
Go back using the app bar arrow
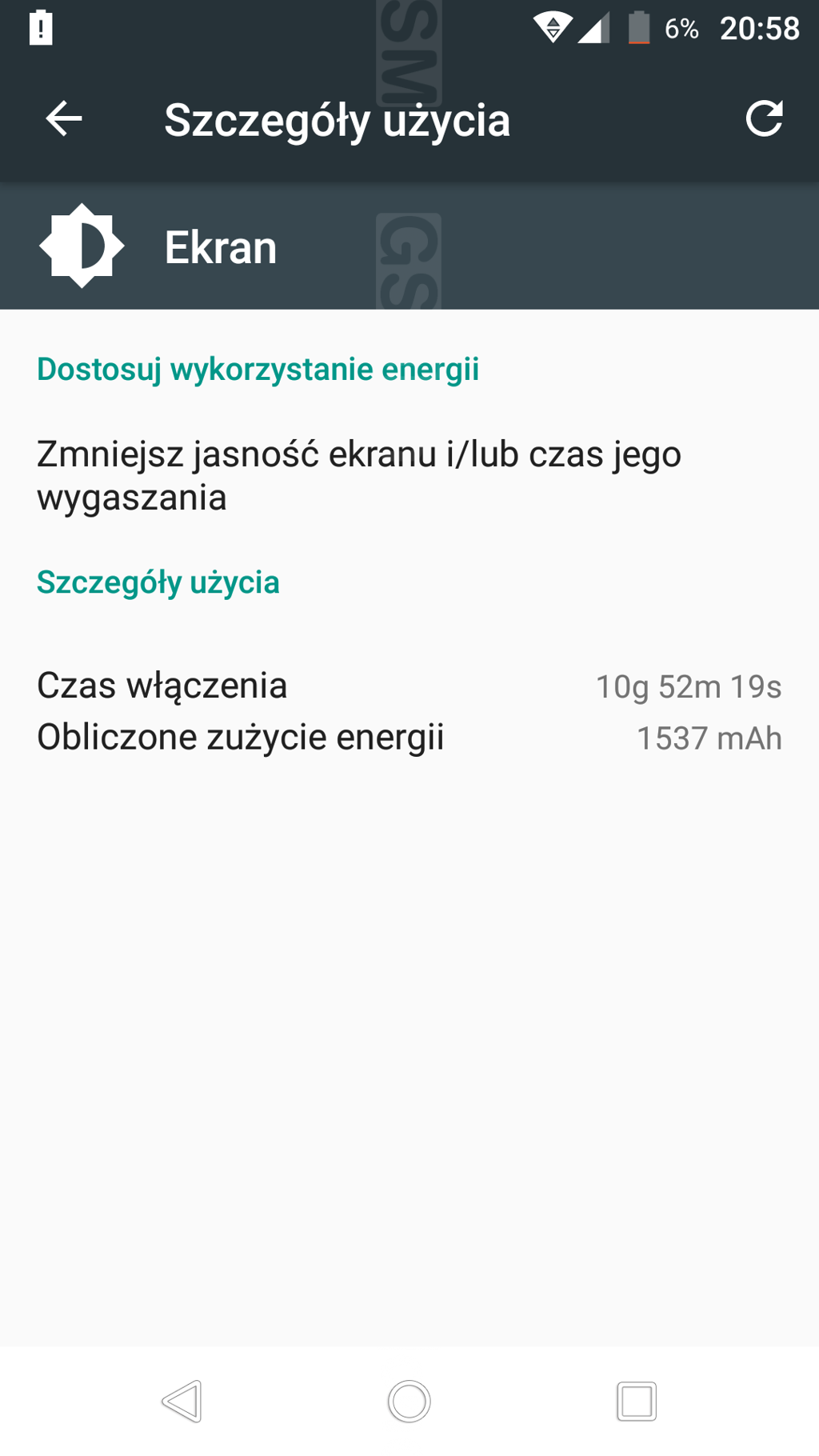(x=64, y=119)
